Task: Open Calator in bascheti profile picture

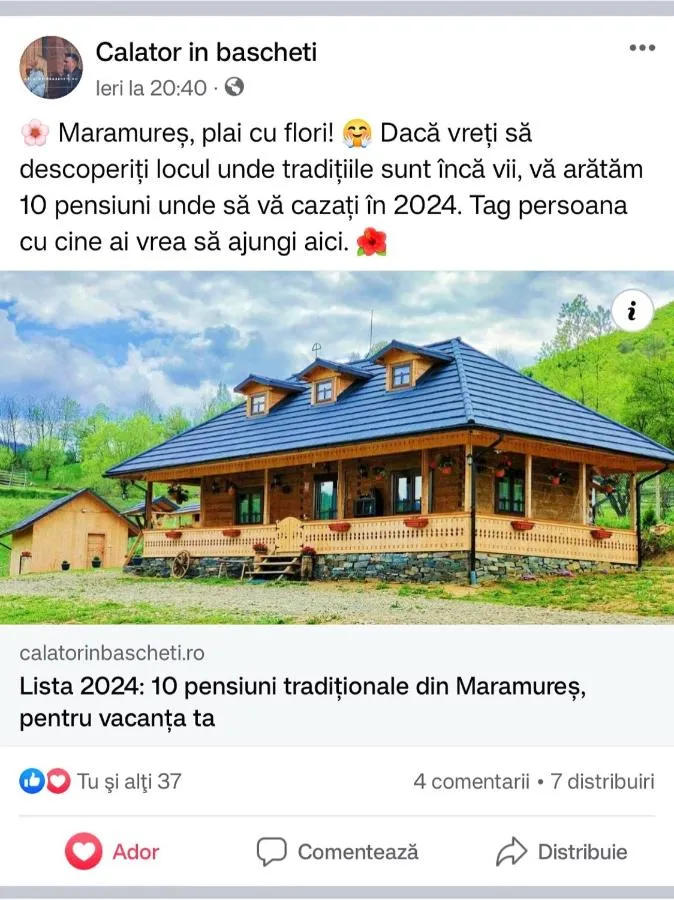Action: click(x=51, y=68)
